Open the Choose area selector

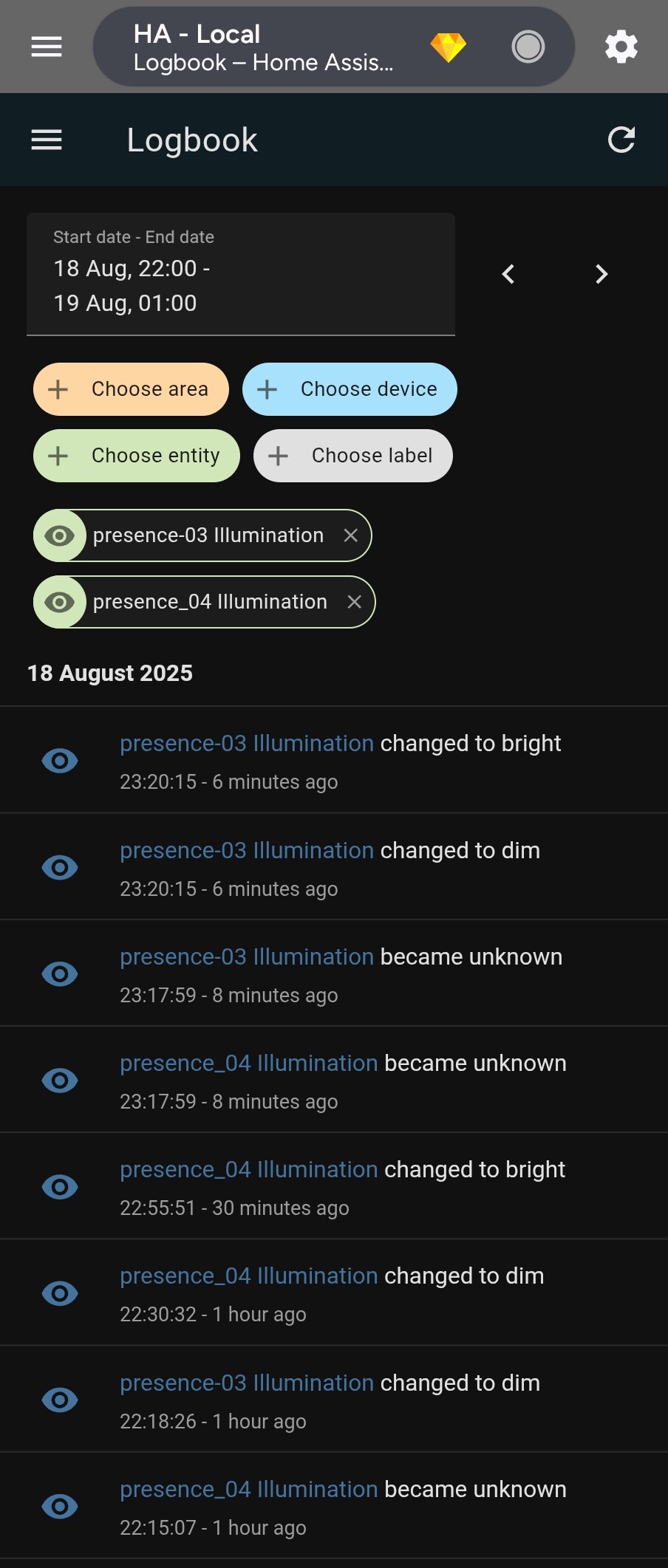point(131,389)
